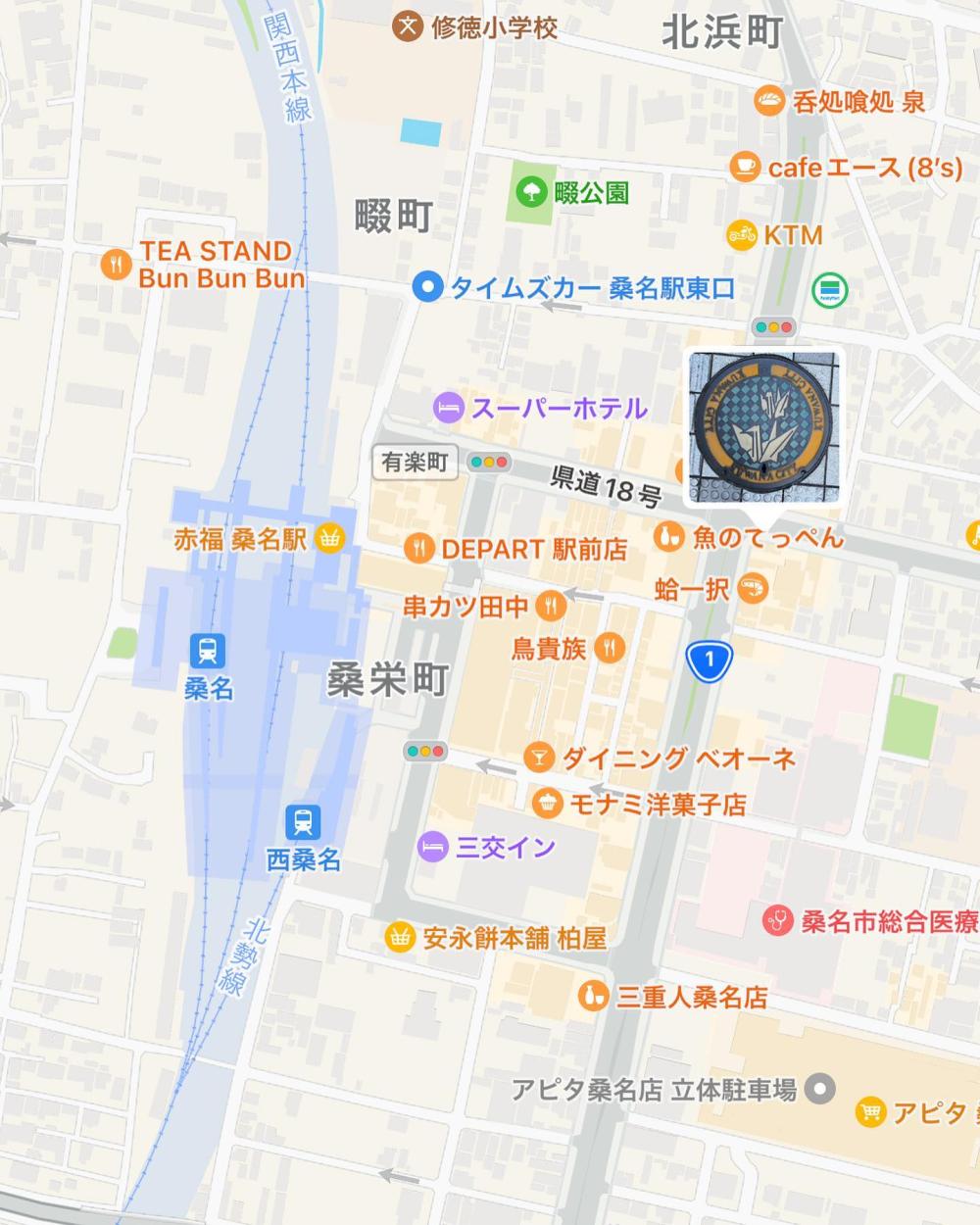Tap the TEA STAND Bun Bun Bun pin
The height and width of the screenshot is (1225, 980).
pos(117,264)
